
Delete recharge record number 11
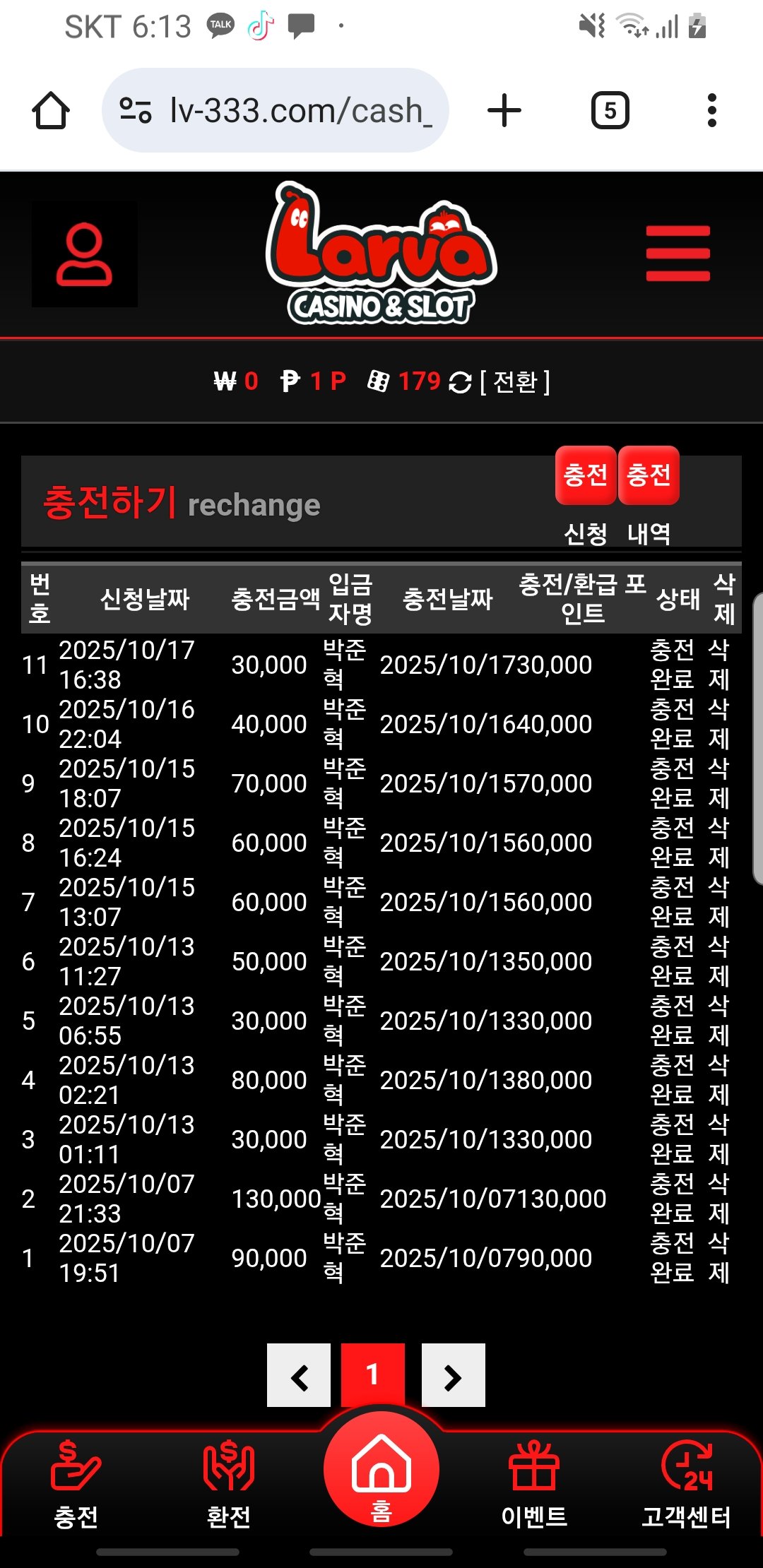pyautogui.click(x=718, y=665)
